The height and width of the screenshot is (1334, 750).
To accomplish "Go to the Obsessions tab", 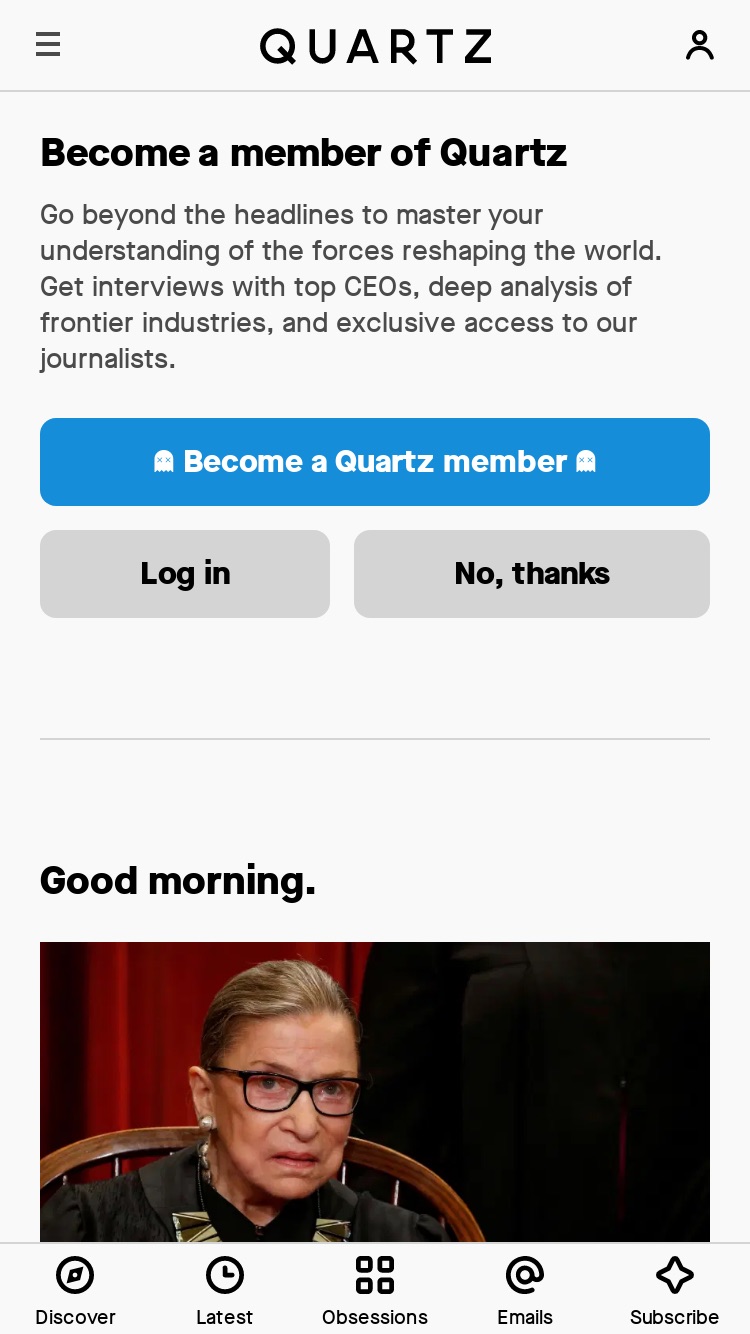I will click(375, 1290).
